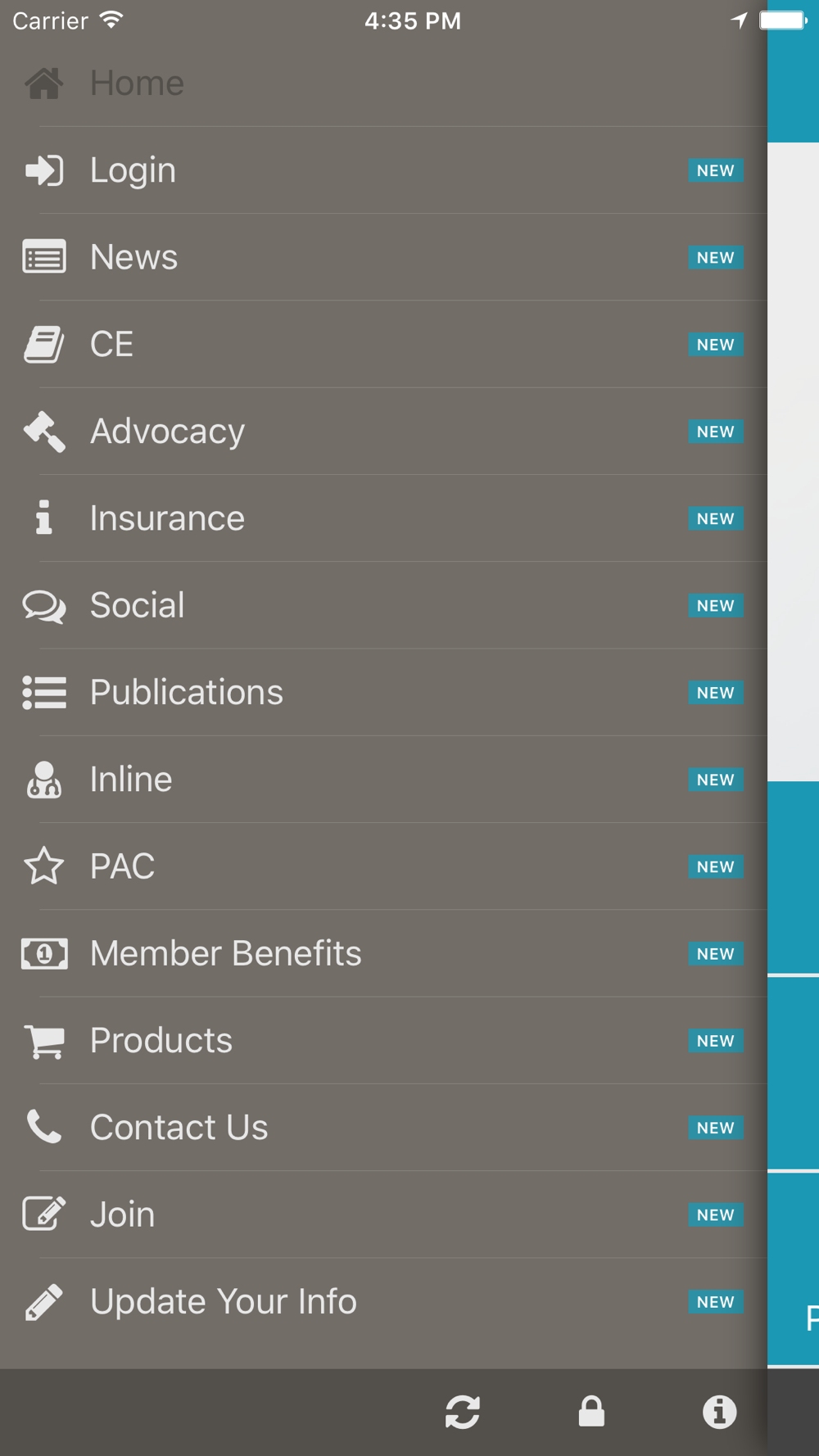Select PAC in the menu
This screenshot has width=819, height=1456.
pyautogui.click(x=383, y=866)
